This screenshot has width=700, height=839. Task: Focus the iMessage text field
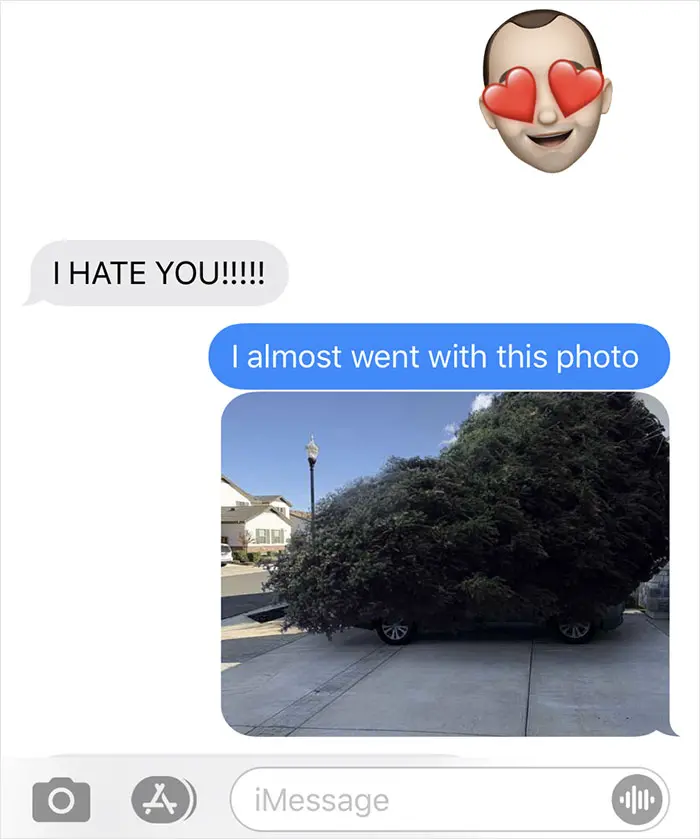pyautogui.click(x=420, y=800)
